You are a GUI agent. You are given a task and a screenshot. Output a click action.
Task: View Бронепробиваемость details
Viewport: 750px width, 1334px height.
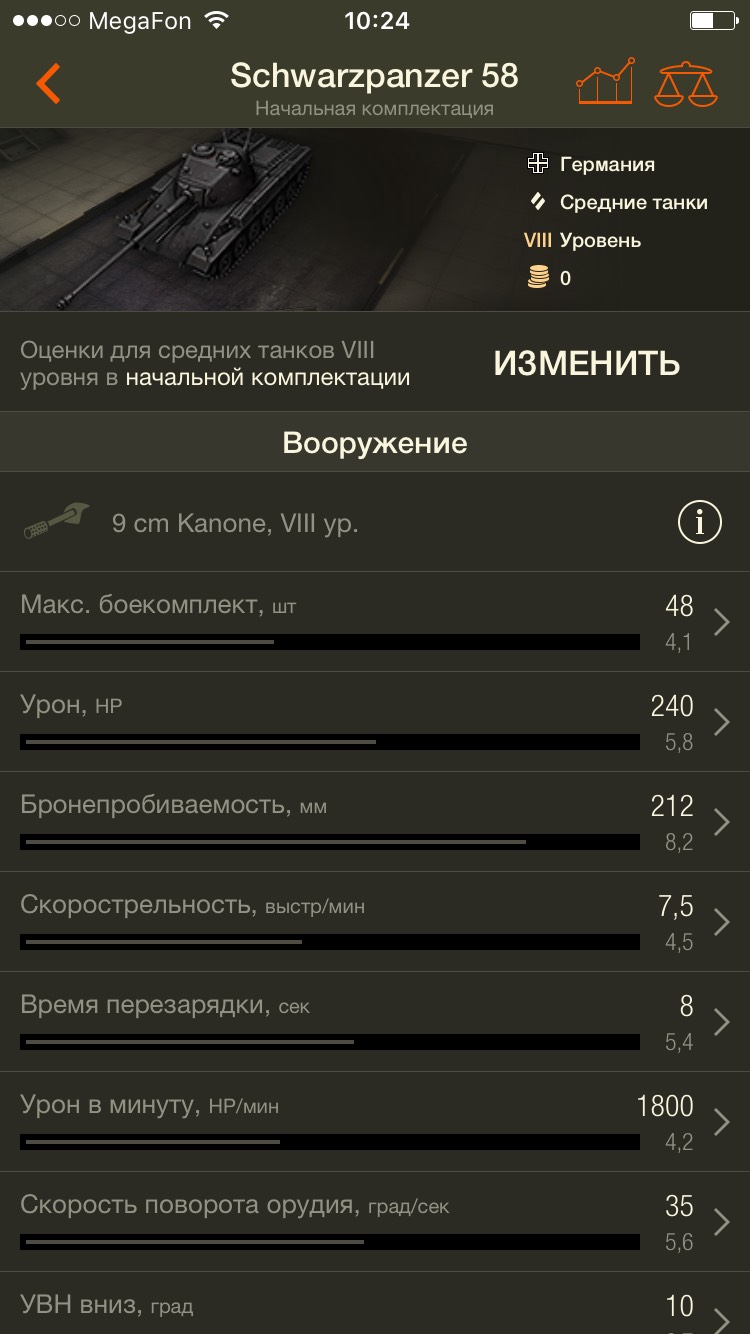(375, 822)
